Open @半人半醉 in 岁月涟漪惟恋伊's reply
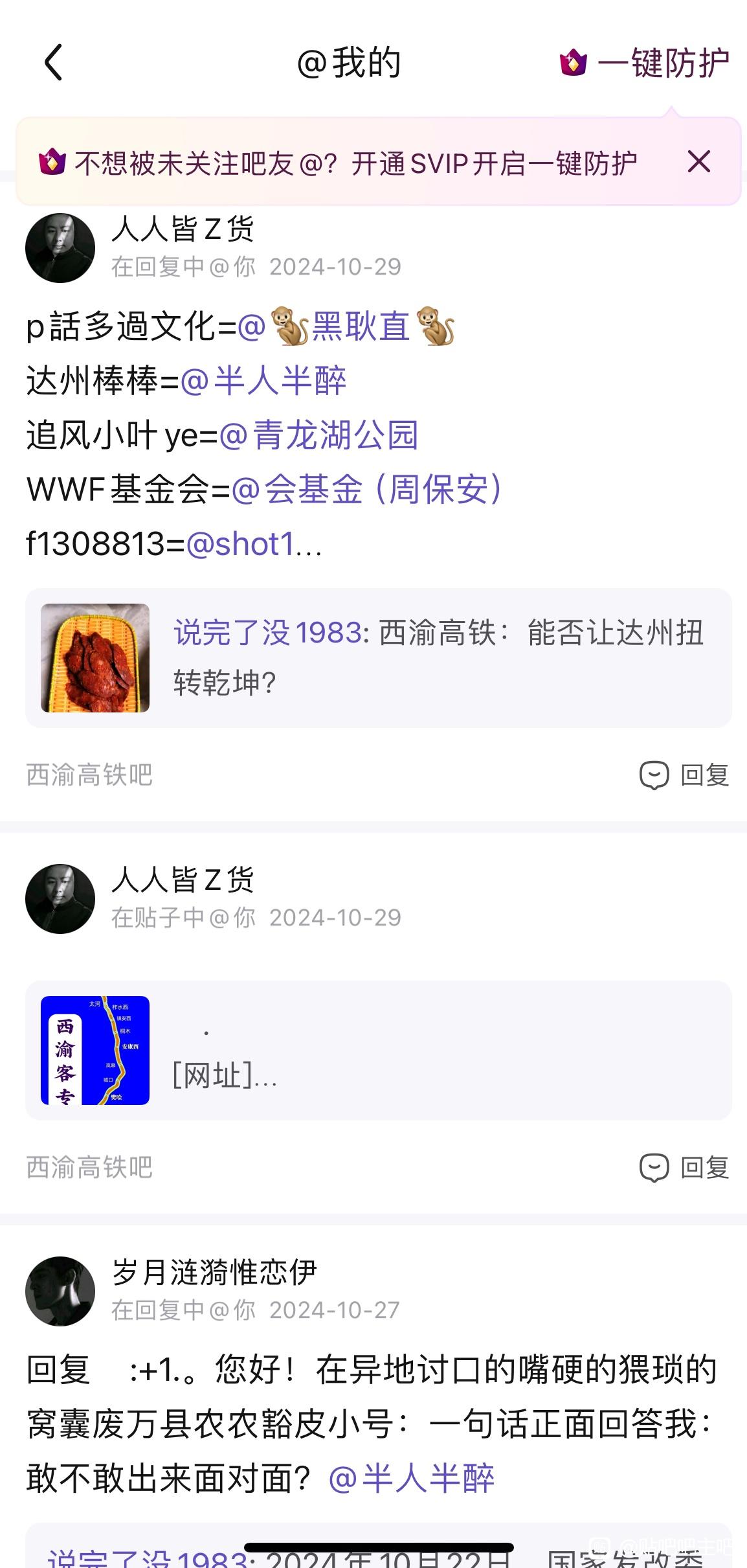Screen dimensions: 747x1568 [412, 1479]
